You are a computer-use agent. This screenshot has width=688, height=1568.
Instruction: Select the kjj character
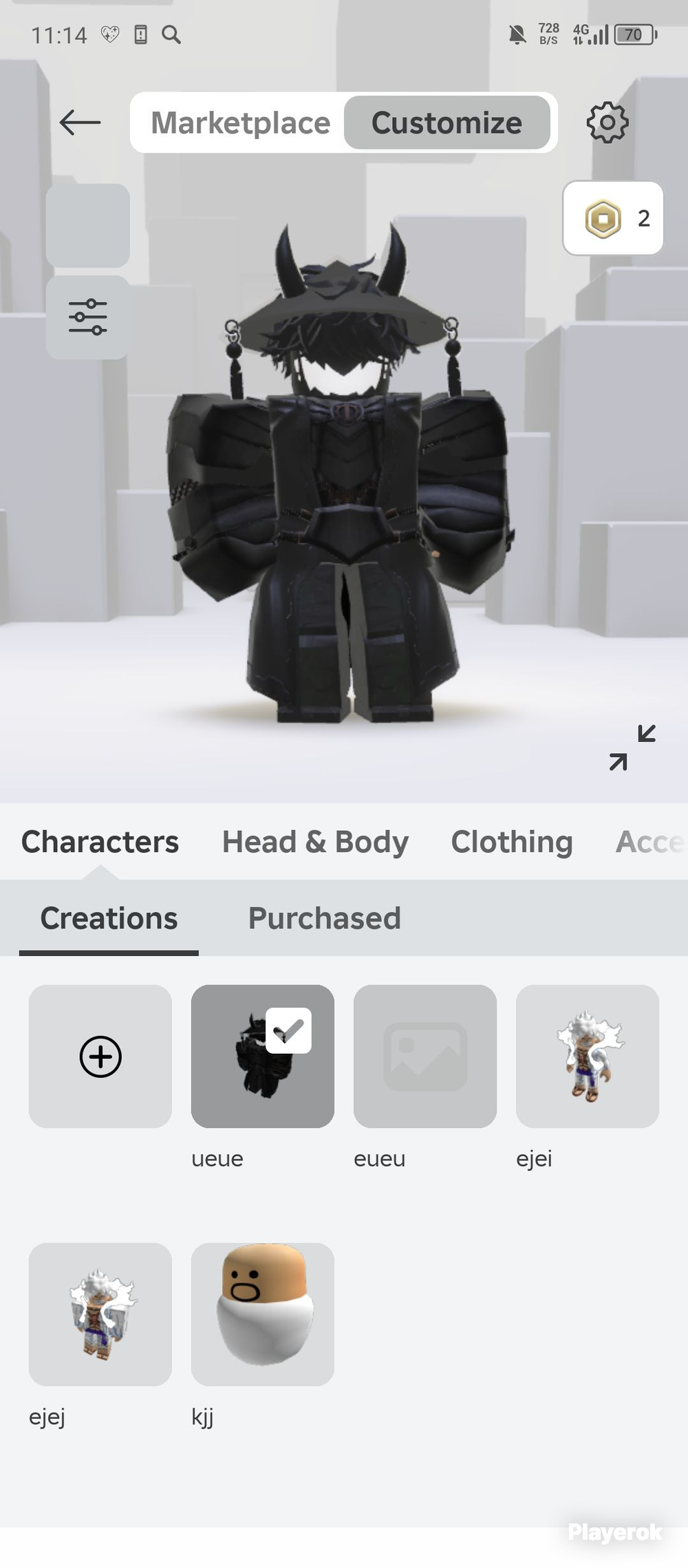[x=263, y=1314]
